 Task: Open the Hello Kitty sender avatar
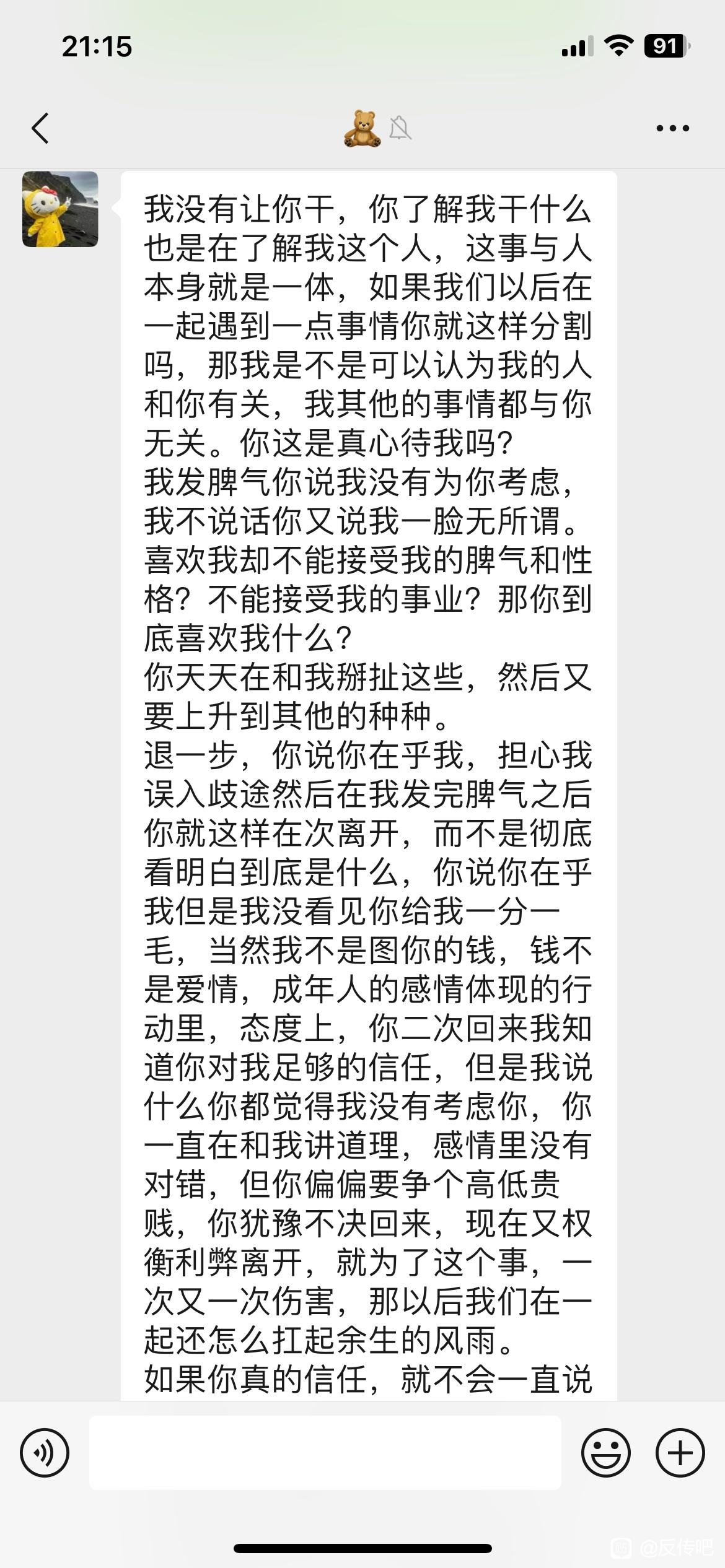(60, 209)
